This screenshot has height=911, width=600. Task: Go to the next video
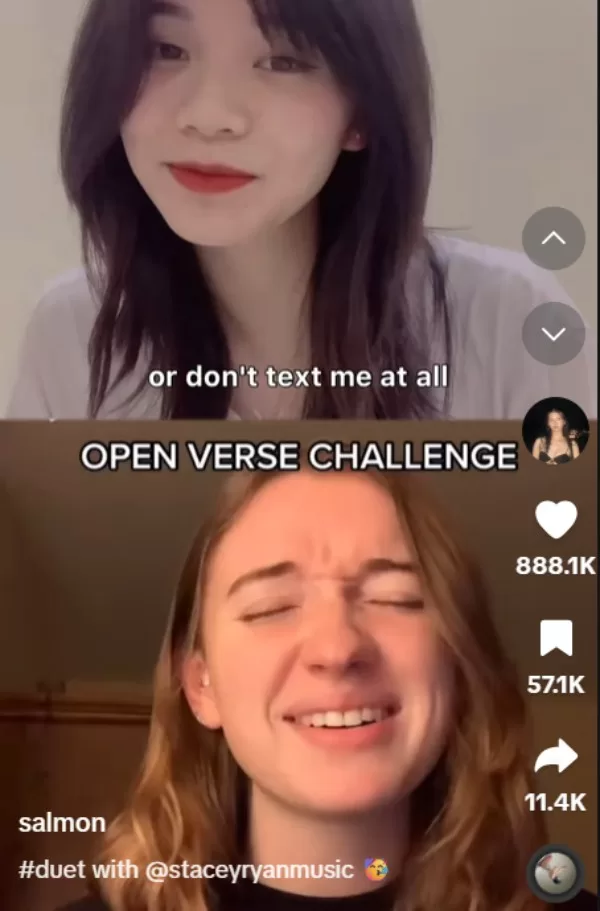[x=553, y=333]
